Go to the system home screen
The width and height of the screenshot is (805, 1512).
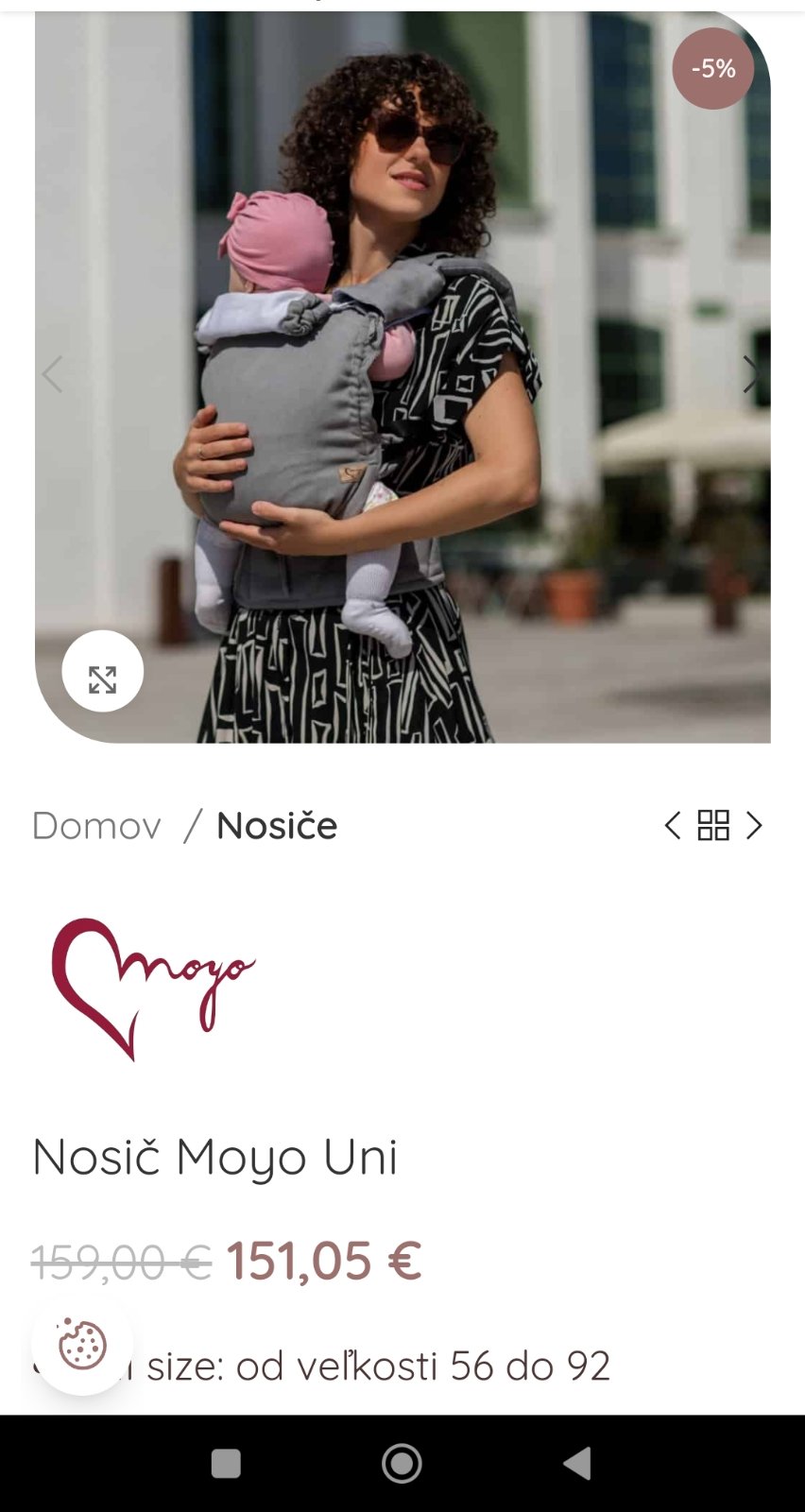point(402,1463)
